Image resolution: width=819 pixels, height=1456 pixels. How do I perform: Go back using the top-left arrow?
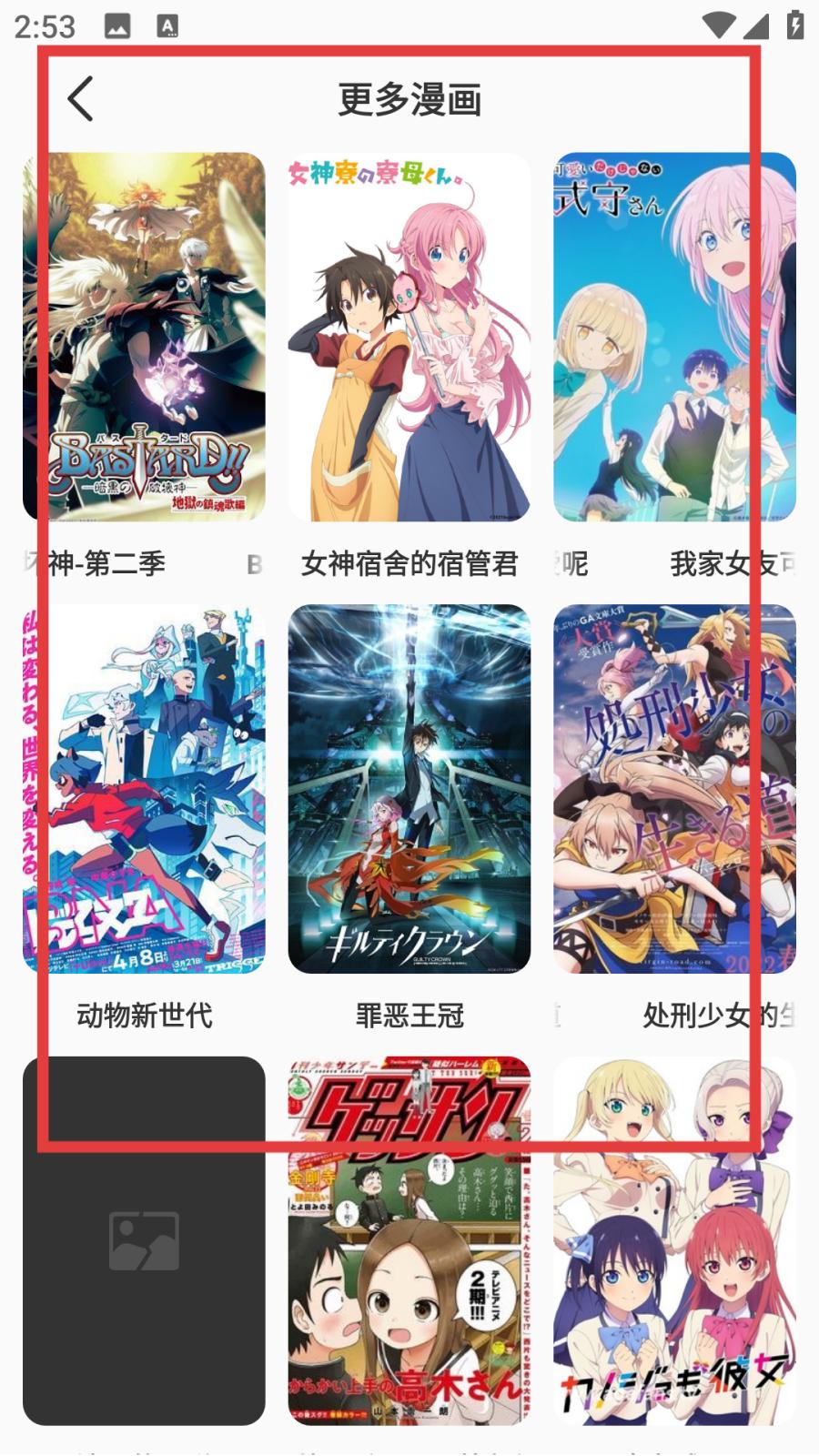point(80,98)
